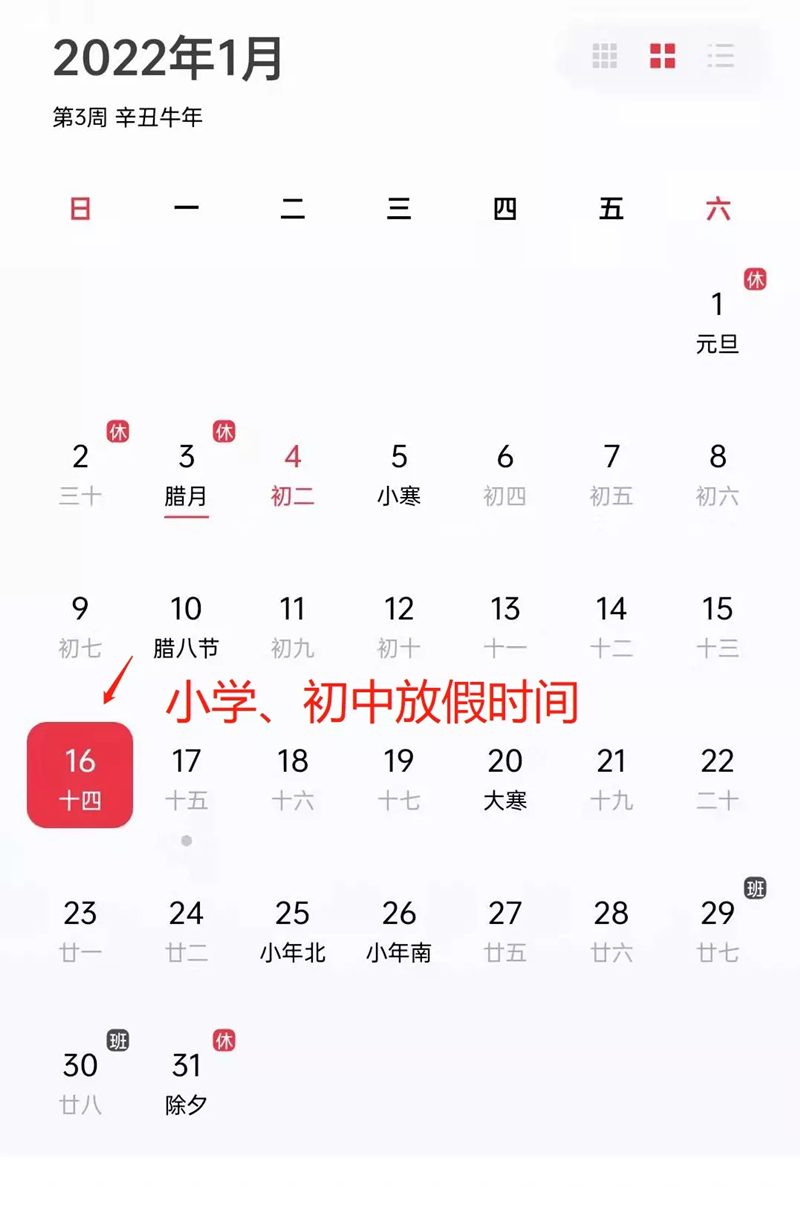The width and height of the screenshot is (800, 1212).
Task: Pick January 26, 小年南
Action: [x=399, y=930]
